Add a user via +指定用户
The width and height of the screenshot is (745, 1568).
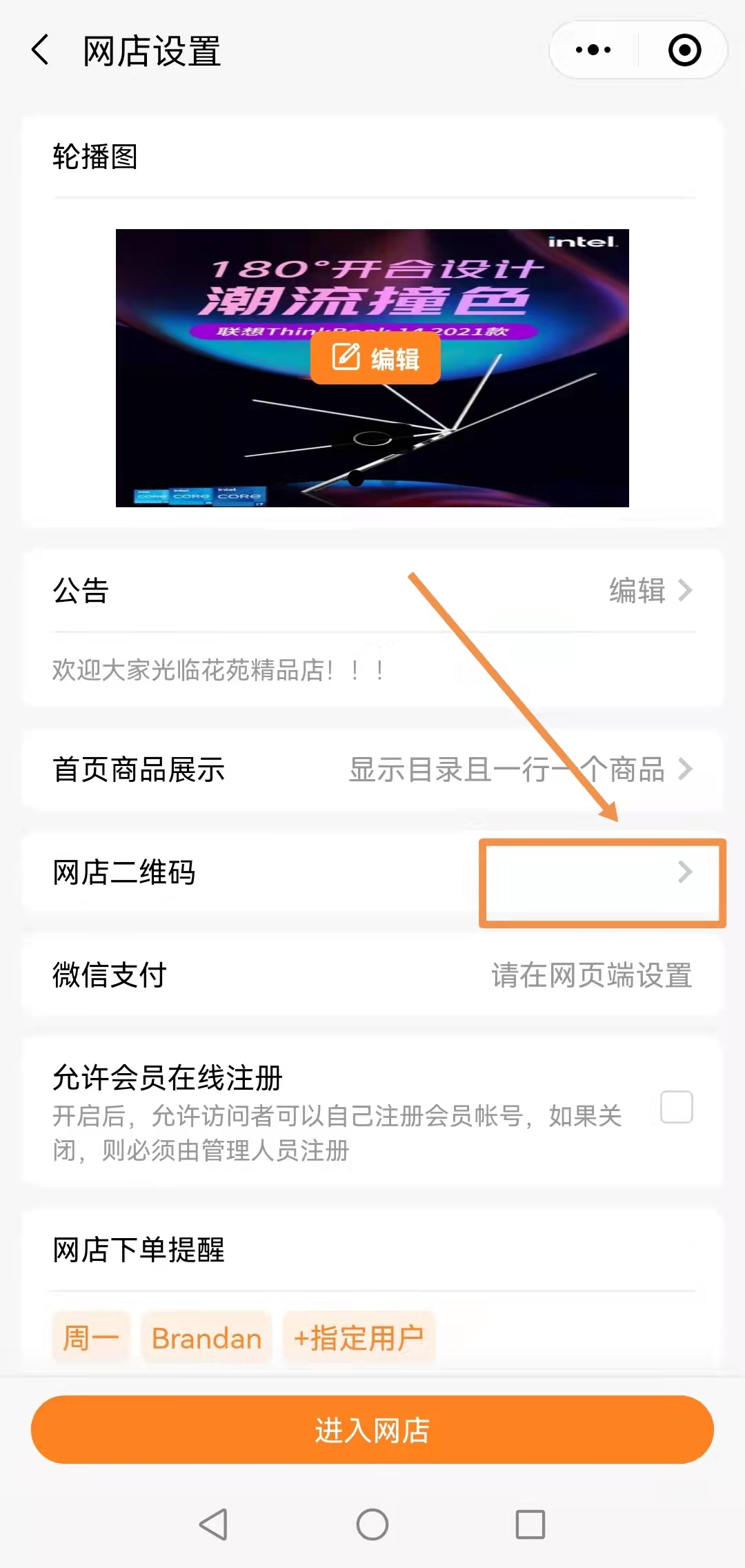(x=359, y=1338)
